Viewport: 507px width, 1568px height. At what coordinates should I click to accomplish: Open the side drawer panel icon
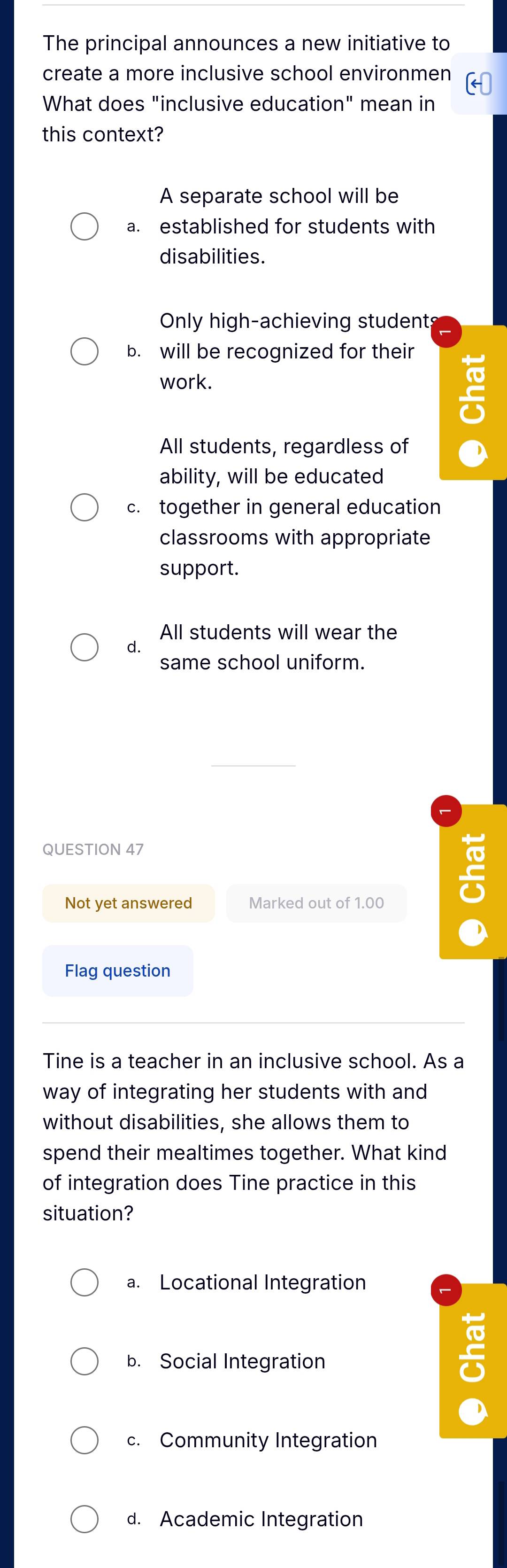coord(478,84)
